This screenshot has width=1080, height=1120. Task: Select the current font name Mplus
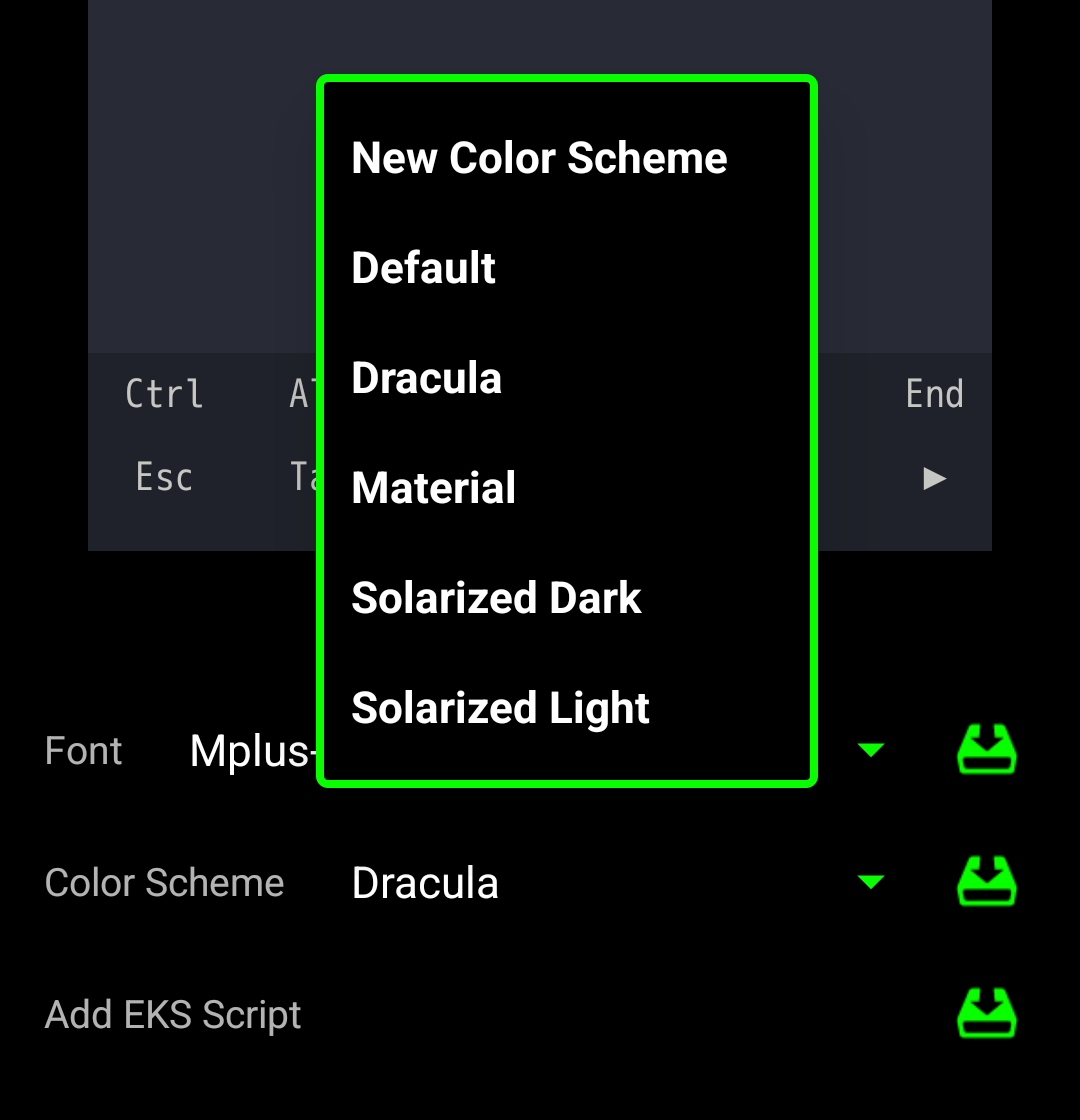pyautogui.click(x=250, y=750)
